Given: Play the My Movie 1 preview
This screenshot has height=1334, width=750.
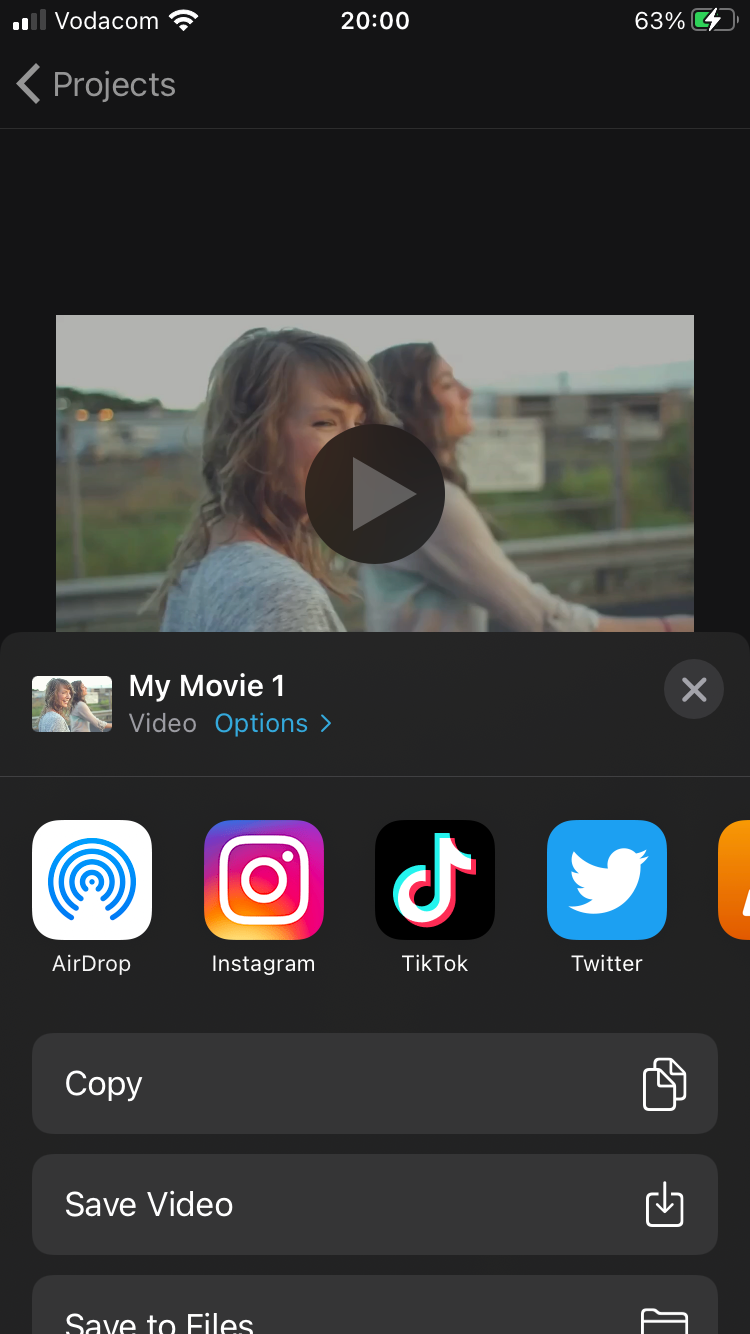Looking at the screenshot, I should [375, 493].
